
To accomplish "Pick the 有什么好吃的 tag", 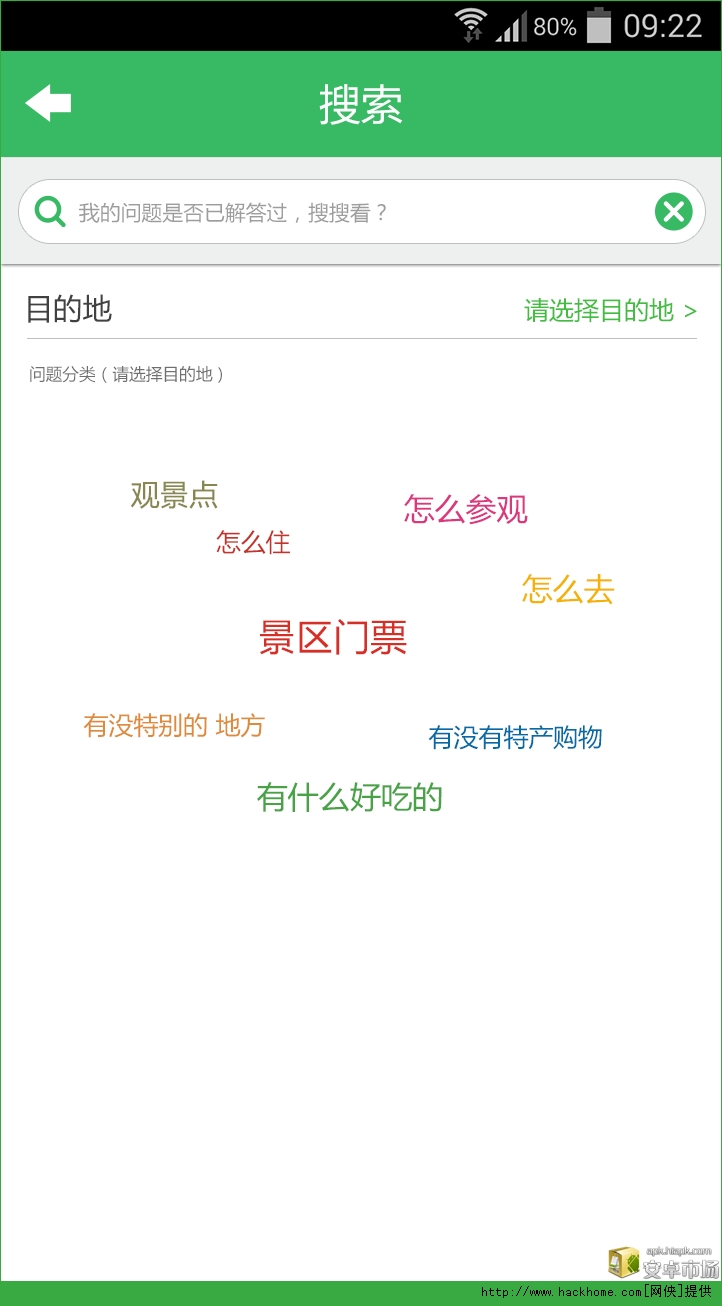I will (349, 797).
